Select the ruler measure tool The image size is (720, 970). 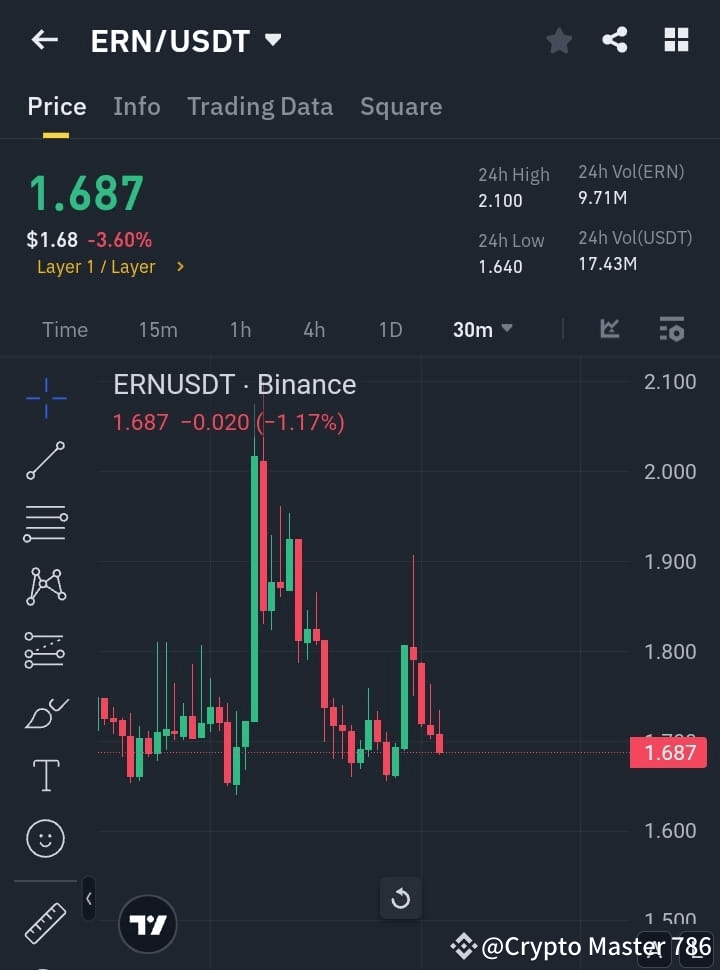(45, 923)
